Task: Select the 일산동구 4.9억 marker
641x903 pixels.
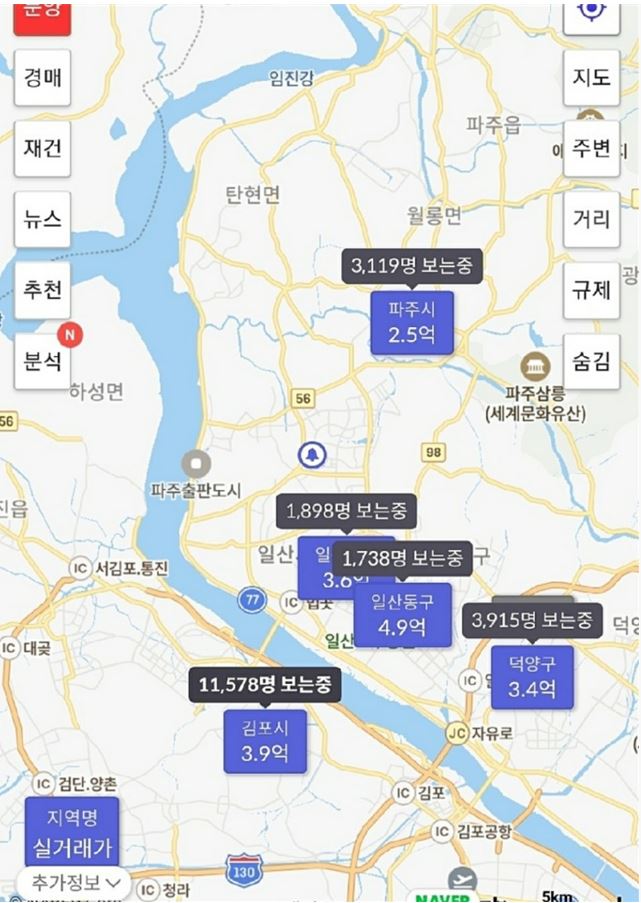Action: coord(402,615)
